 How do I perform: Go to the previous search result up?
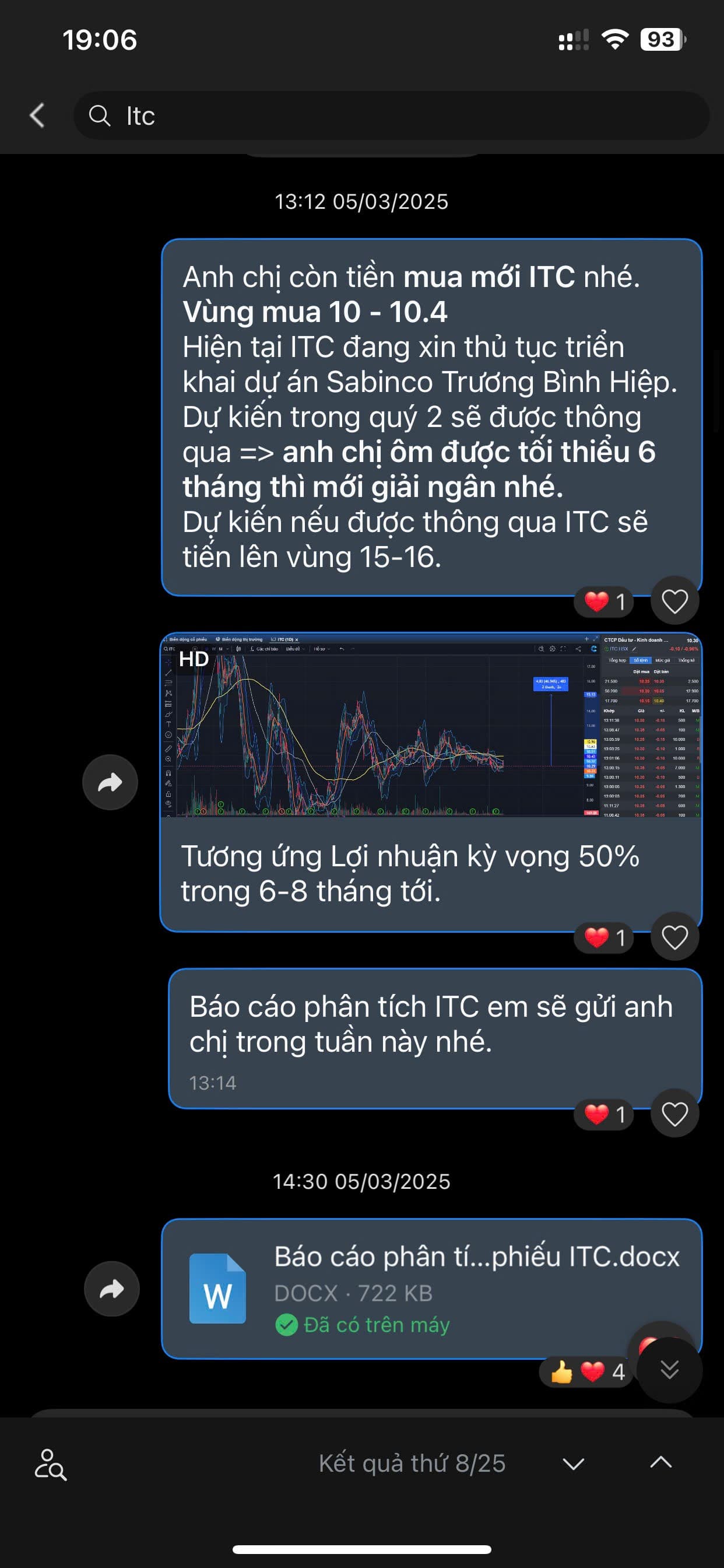pos(660,1462)
